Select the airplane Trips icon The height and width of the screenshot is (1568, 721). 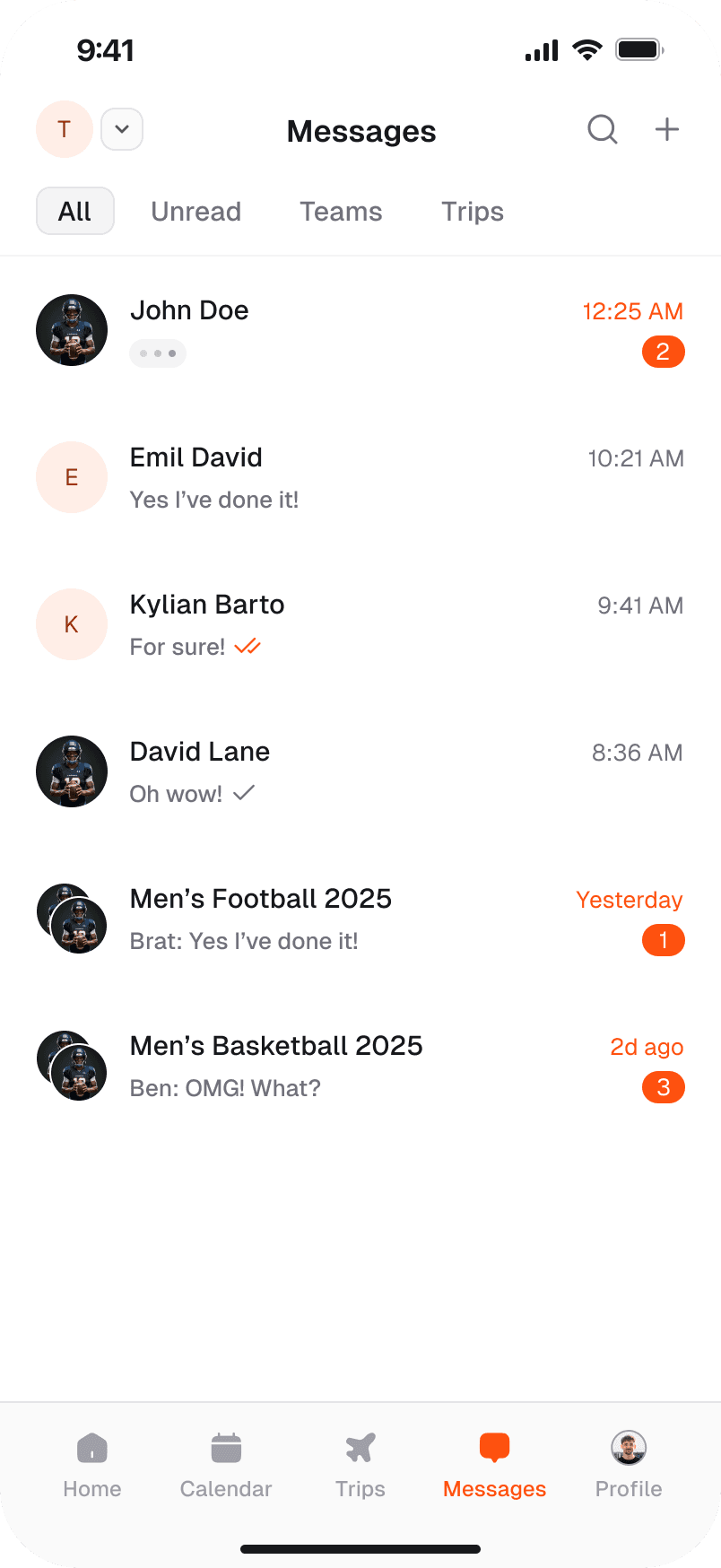coord(360,1448)
